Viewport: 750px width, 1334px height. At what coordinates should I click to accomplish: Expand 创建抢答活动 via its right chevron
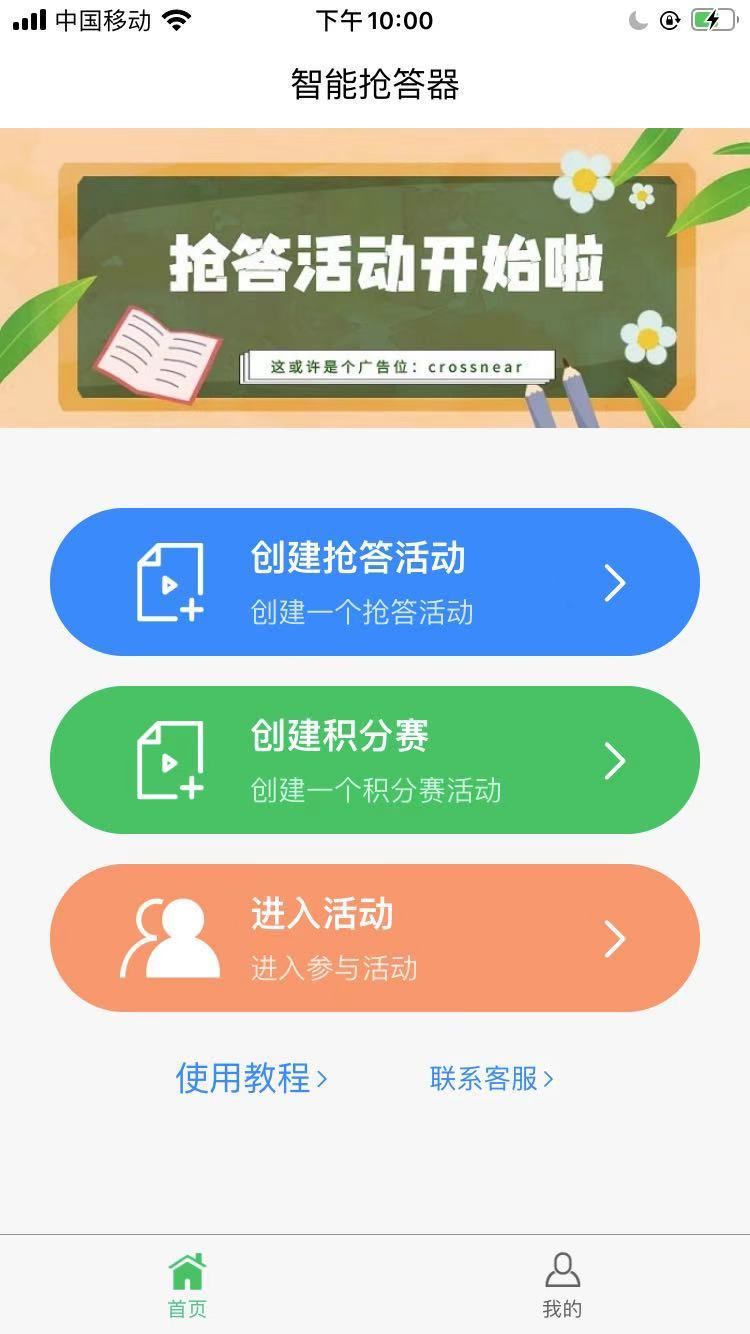[616, 582]
